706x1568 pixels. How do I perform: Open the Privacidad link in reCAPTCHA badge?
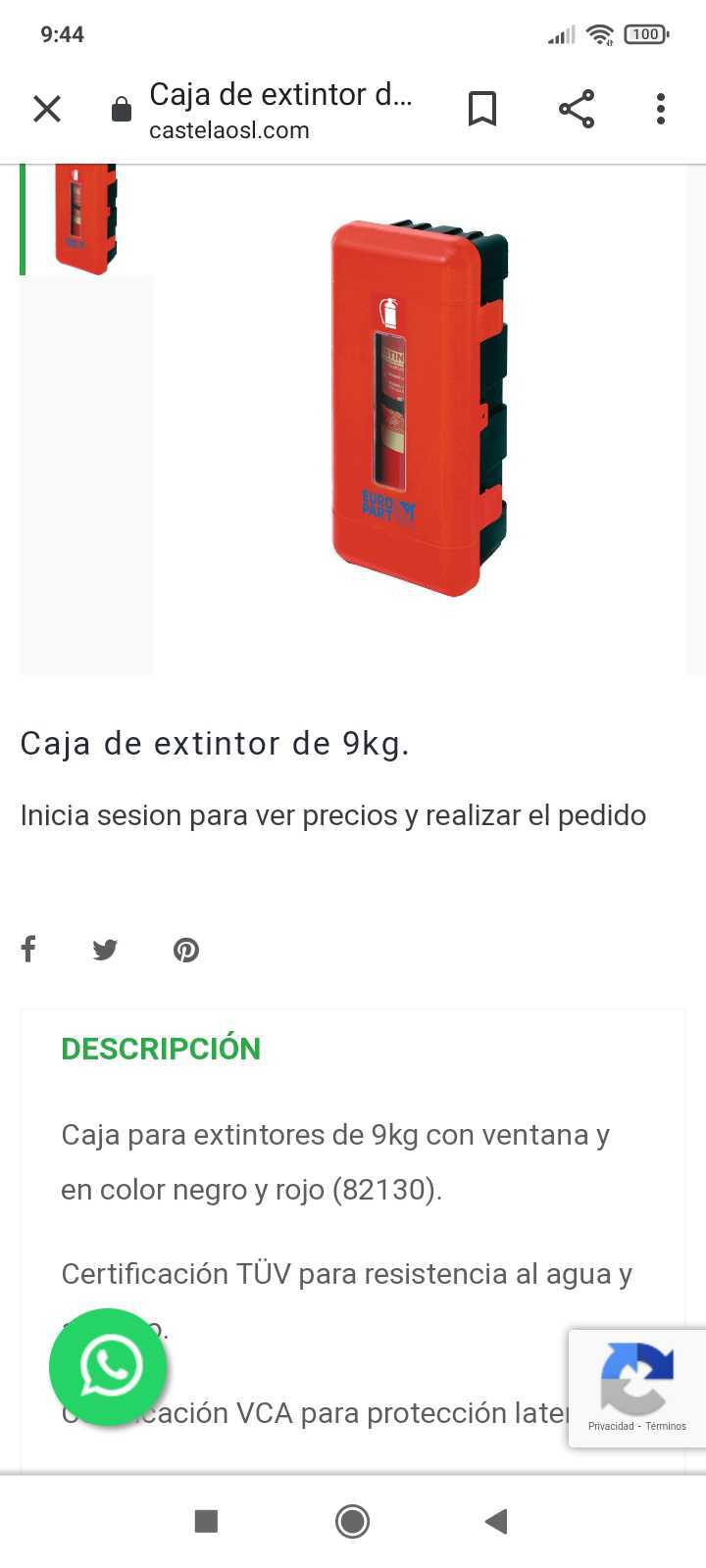(610, 1426)
